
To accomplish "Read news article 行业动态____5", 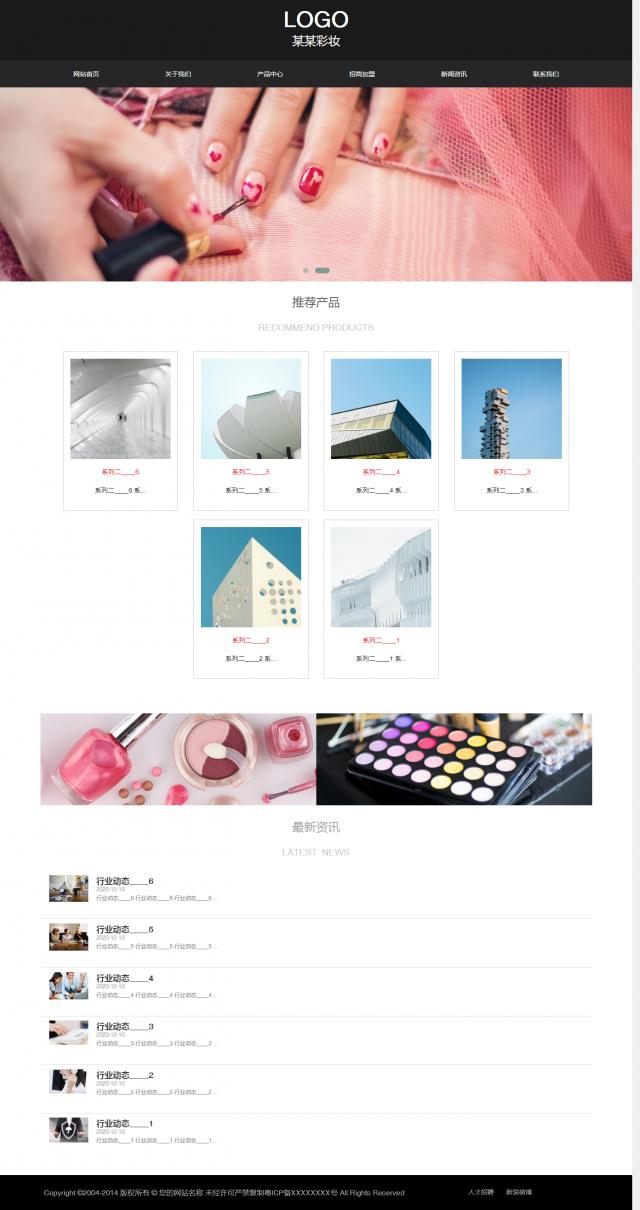I will click(125, 930).
